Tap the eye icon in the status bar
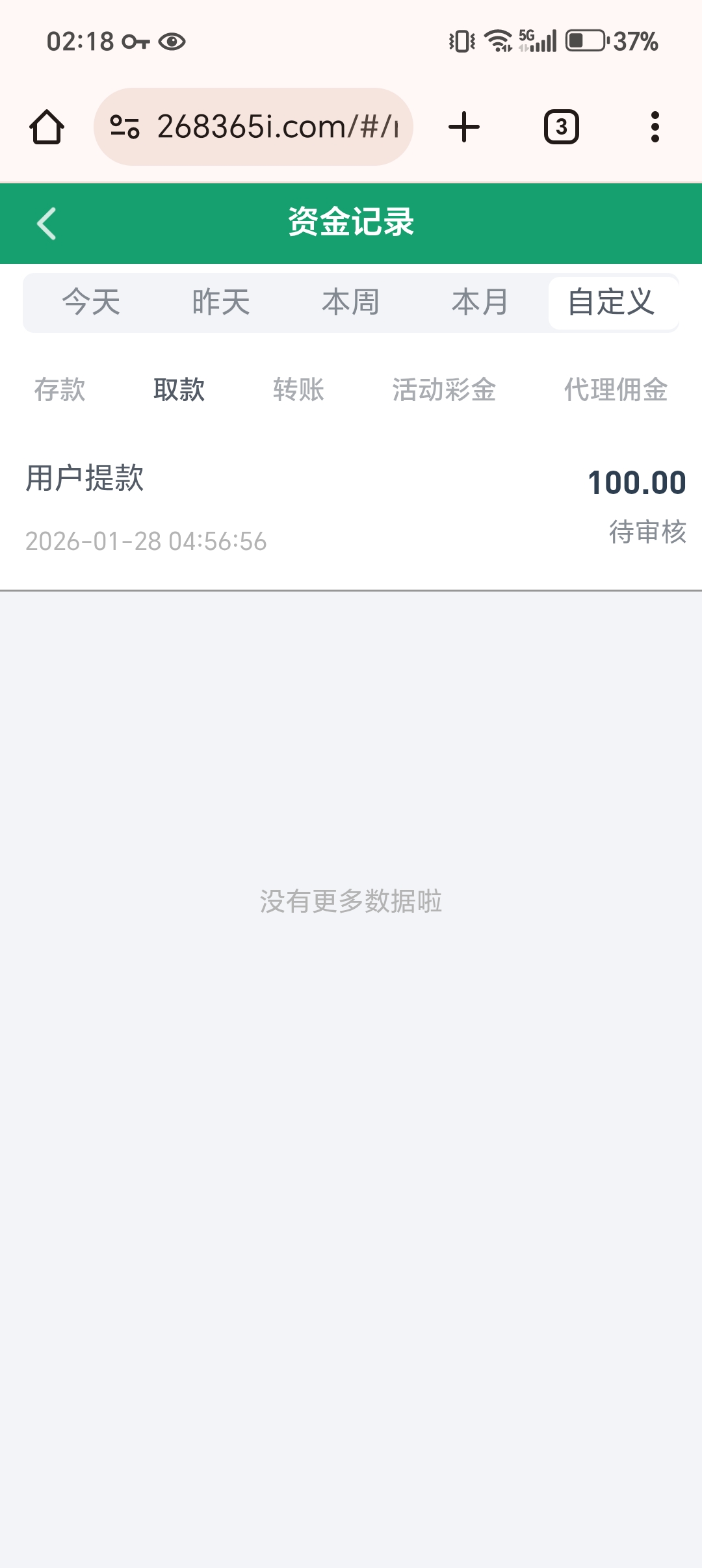702x1568 pixels. click(x=172, y=42)
